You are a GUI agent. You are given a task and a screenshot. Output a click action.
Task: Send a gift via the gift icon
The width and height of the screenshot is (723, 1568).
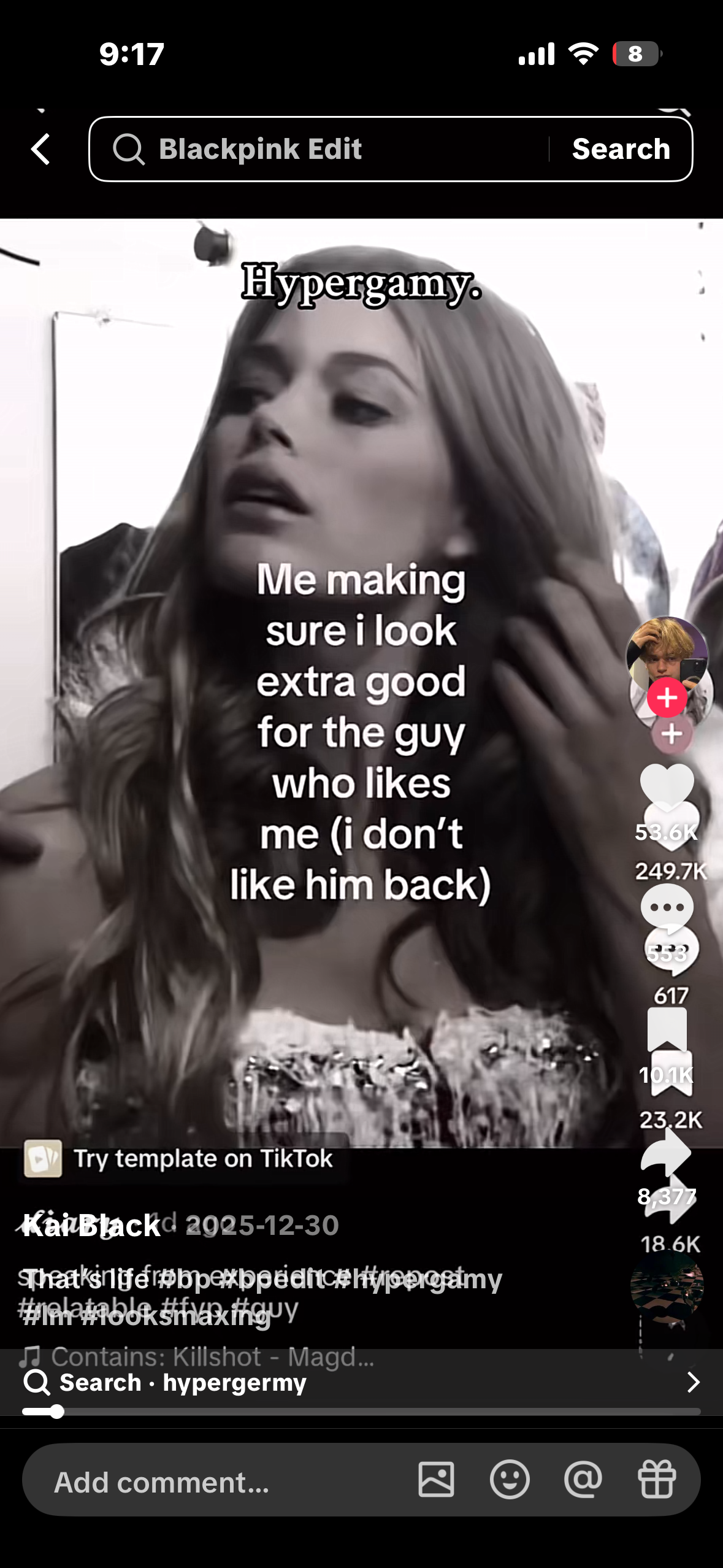pos(657,1479)
